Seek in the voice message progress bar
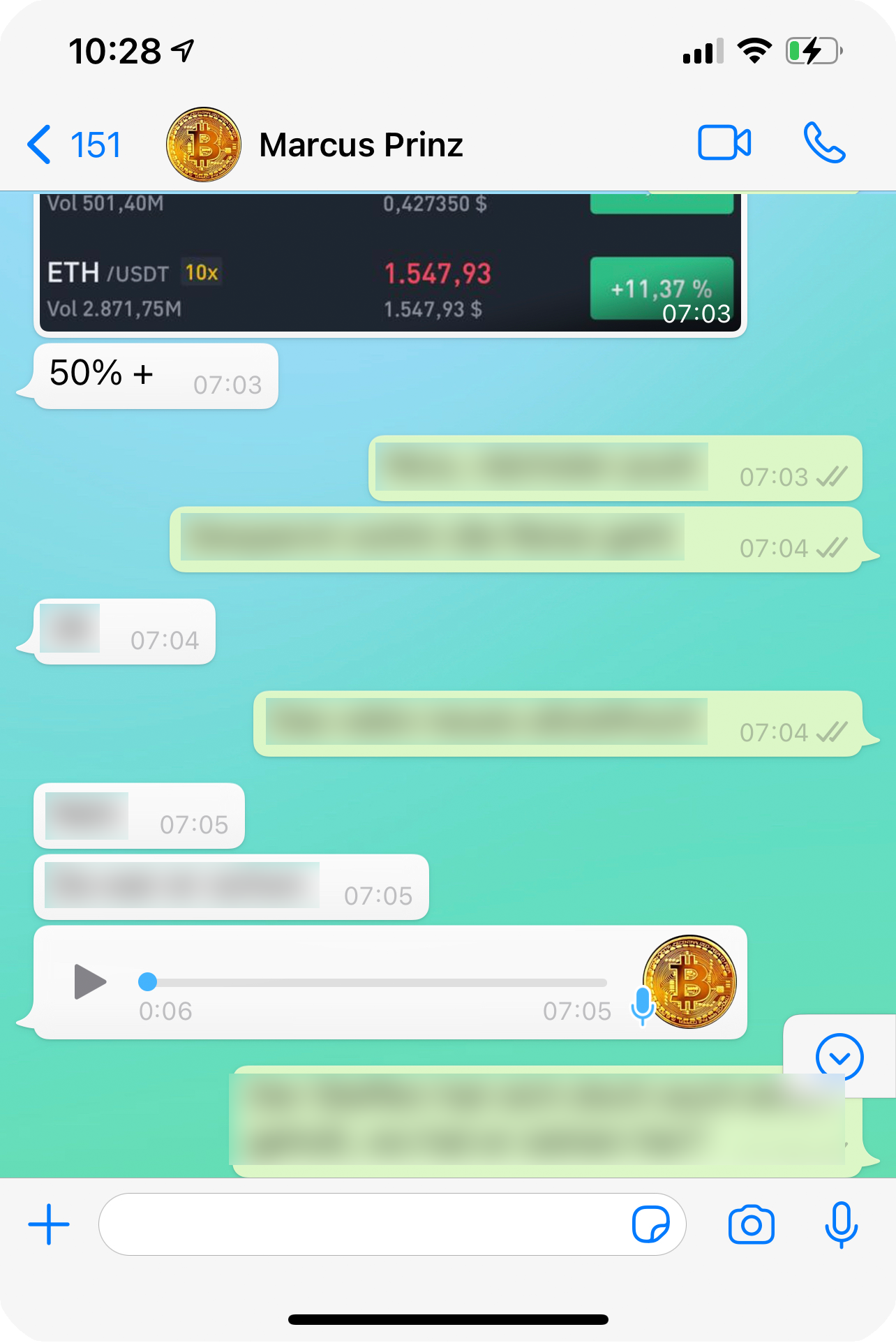The width and height of the screenshot is (896, 1343). coord(377,982)
